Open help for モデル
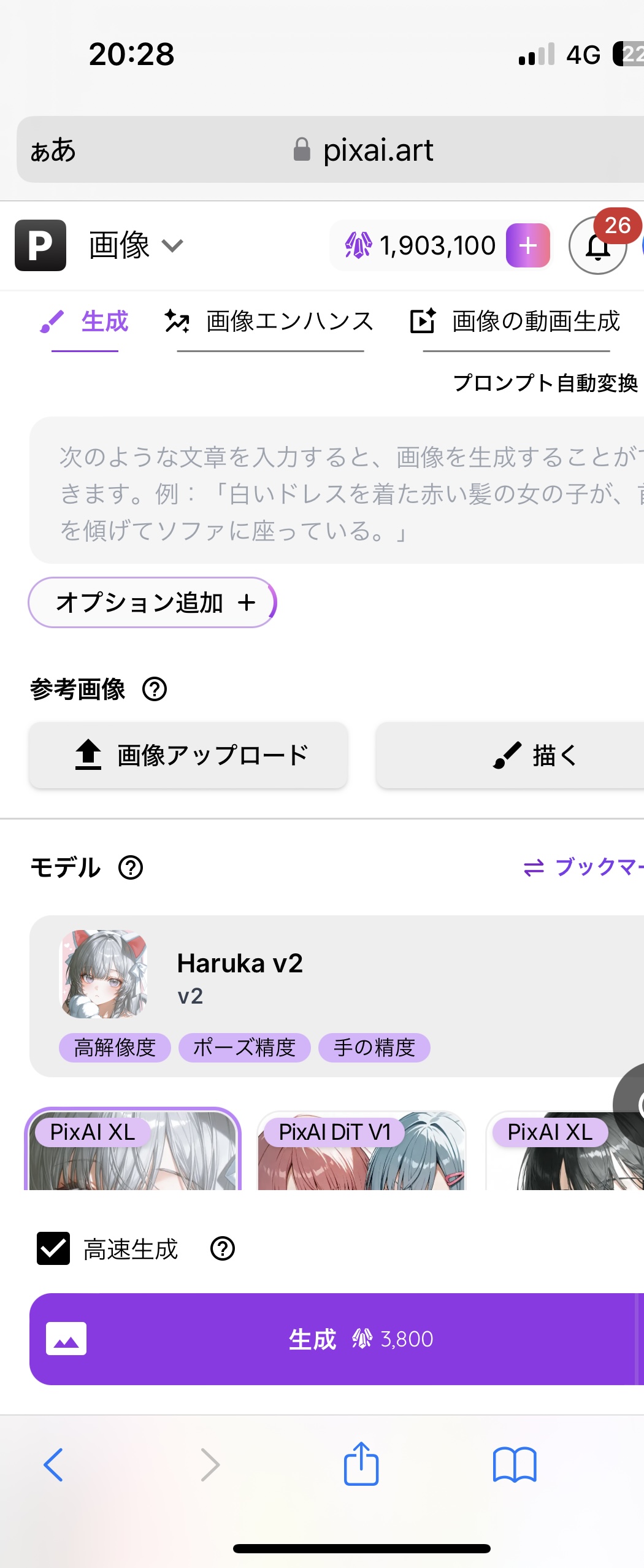The image size is (644, 1568). click(x=131, y=867)
